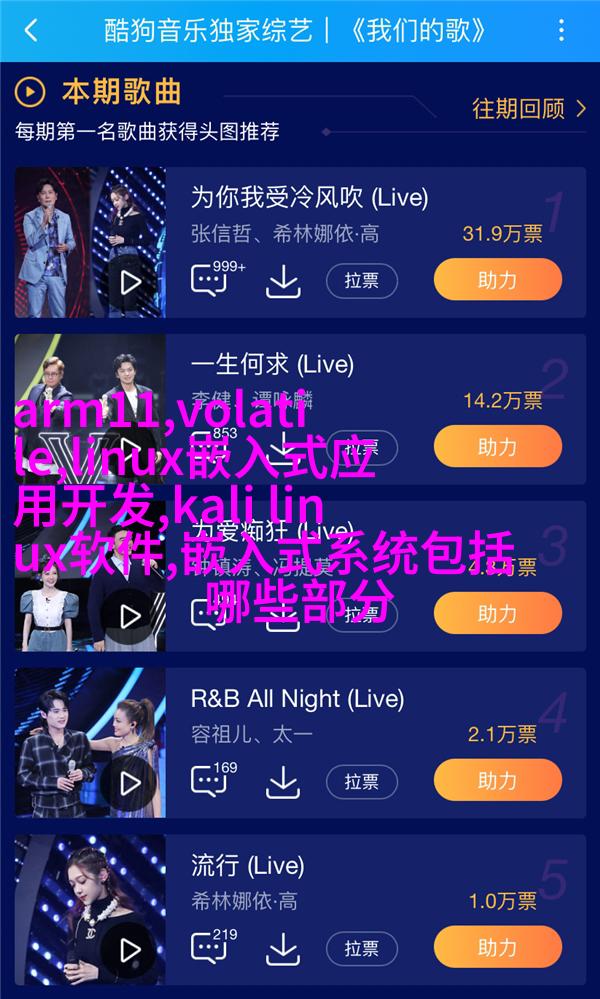Download 流行 (Live)
This screenshot has width=600, height=999.
click(x=283, y=948)
